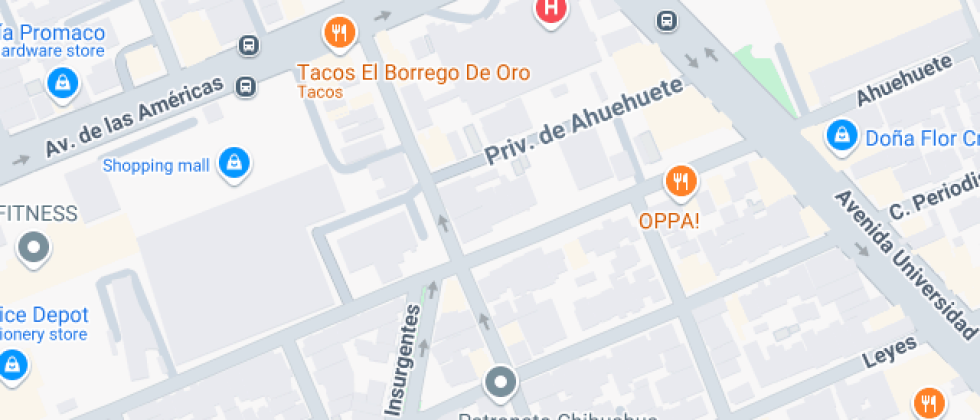
Task: Open the Tacos El Borrego De Oro pin
Action: click(x=340, y=34)
